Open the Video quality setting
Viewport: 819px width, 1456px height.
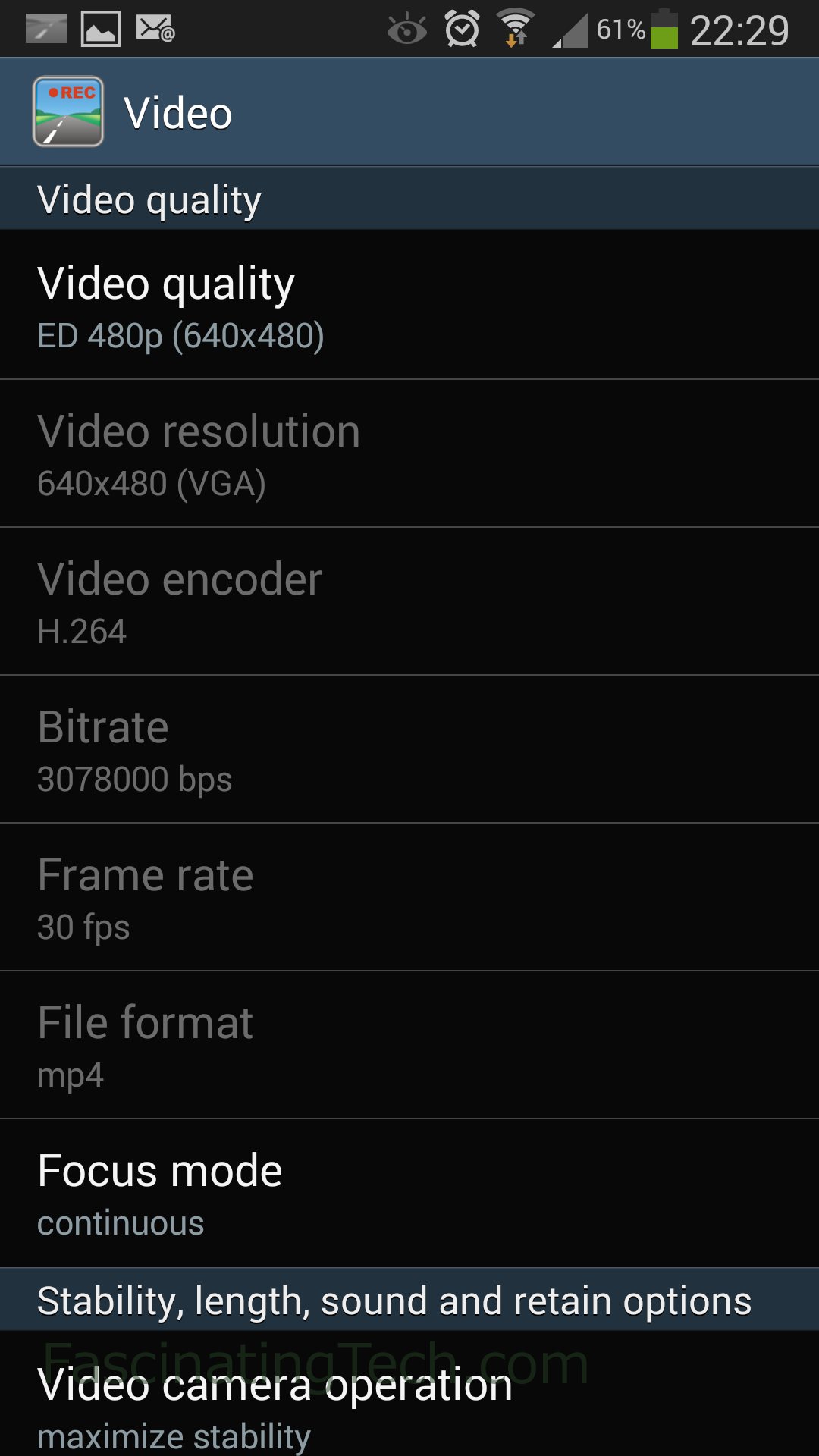click(x=409, y=305)
